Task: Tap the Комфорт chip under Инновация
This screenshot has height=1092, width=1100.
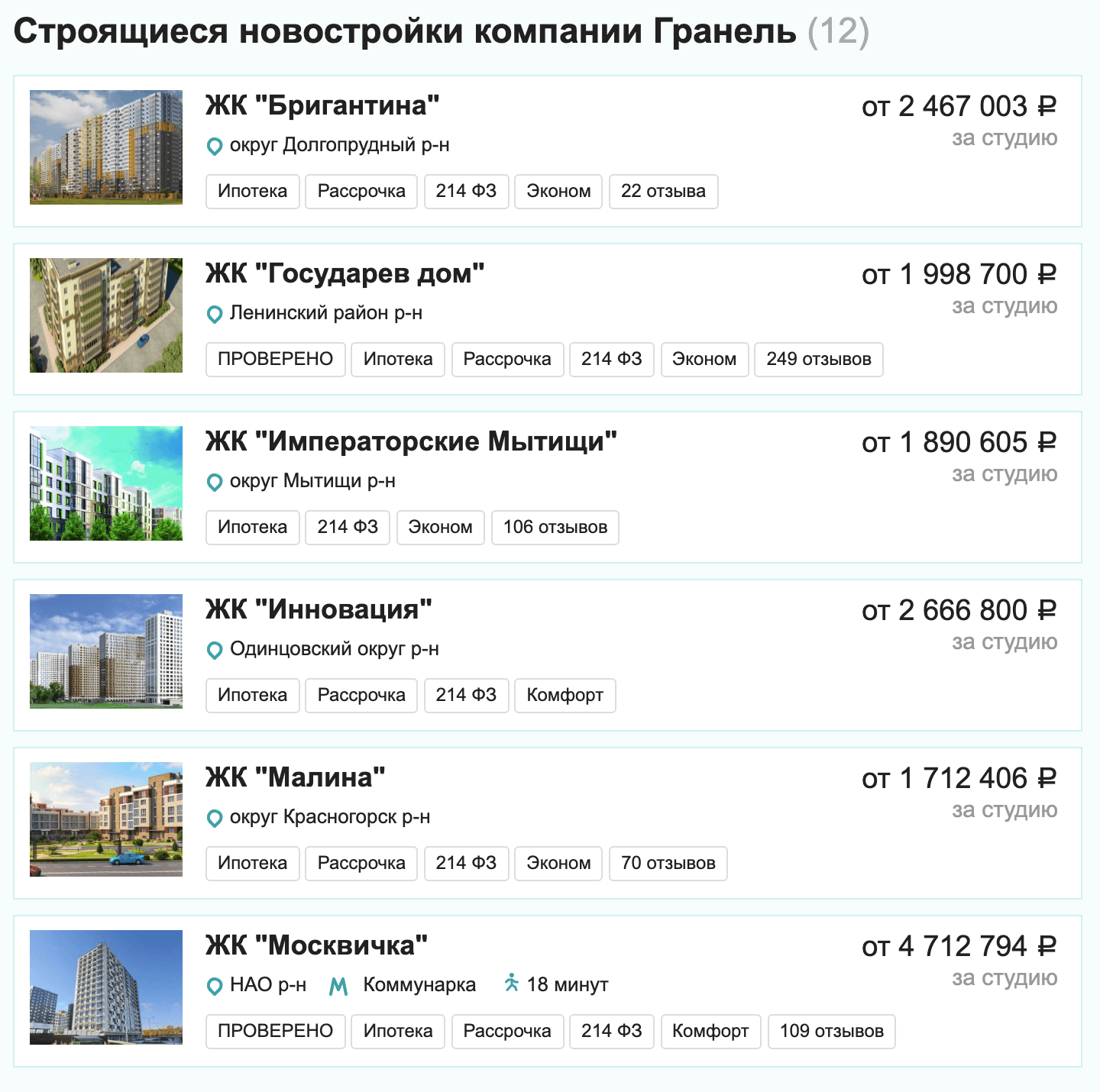Action: coord(565,695)
